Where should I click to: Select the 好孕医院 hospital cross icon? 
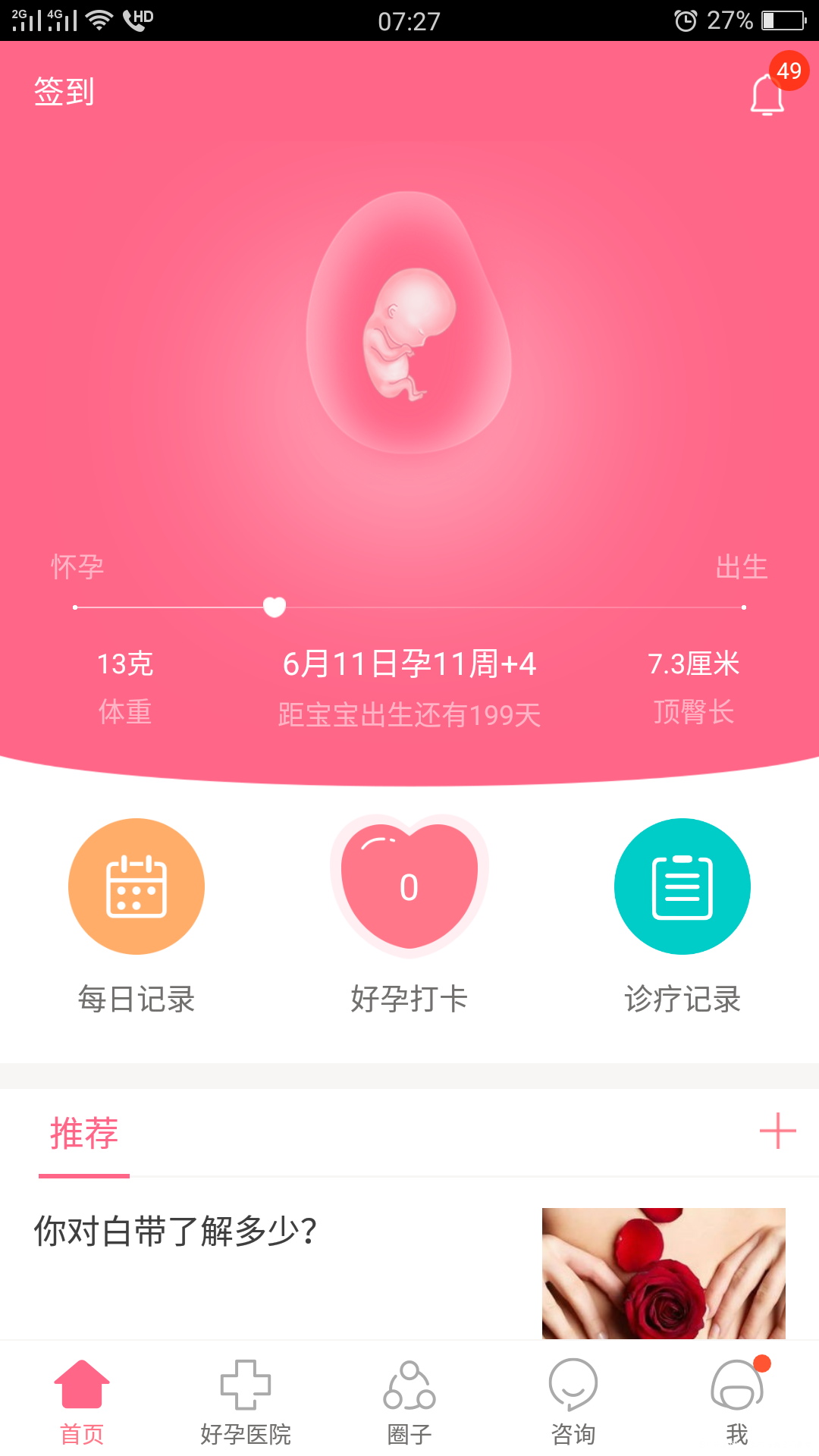pyautogui.click(x=246, y=1399)
